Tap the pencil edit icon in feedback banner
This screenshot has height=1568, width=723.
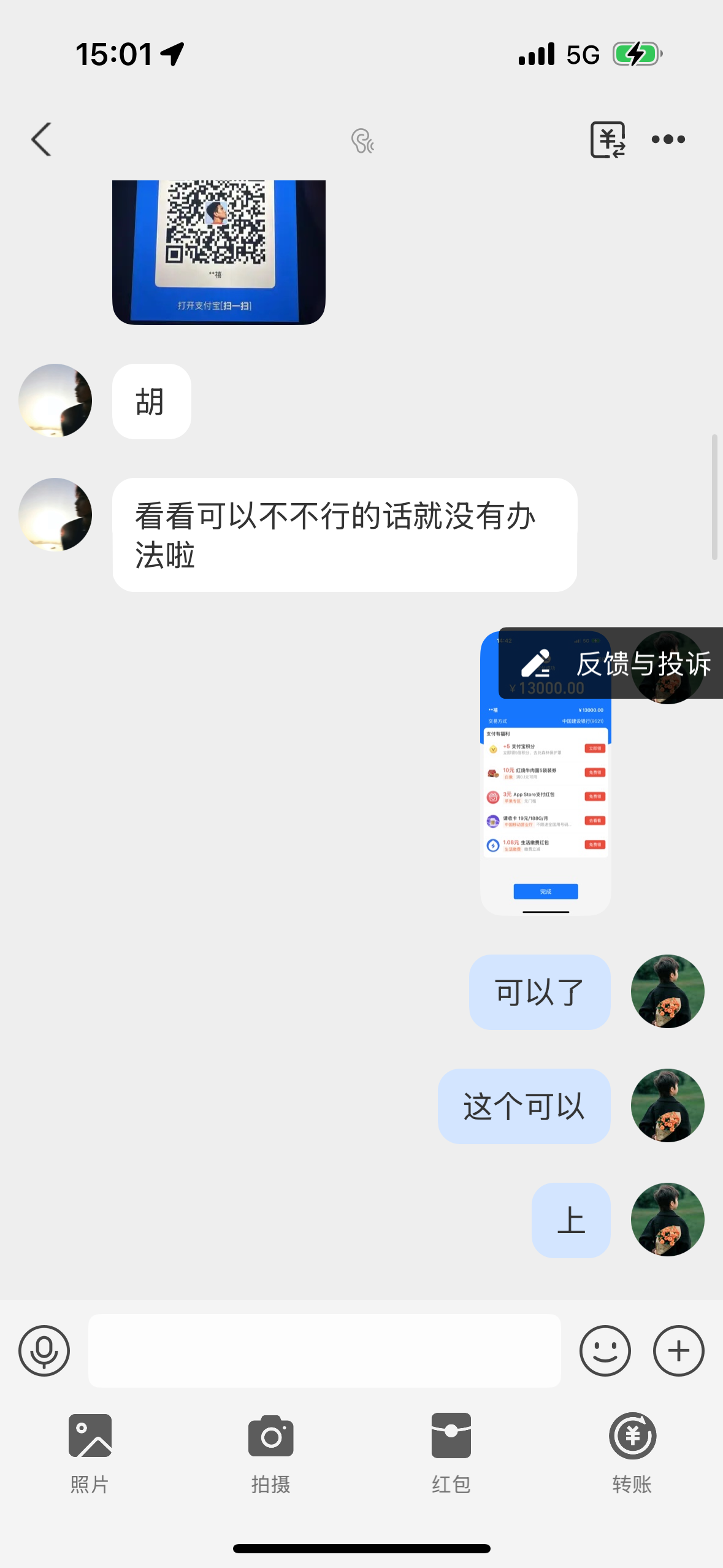click(x=535, y=664)
